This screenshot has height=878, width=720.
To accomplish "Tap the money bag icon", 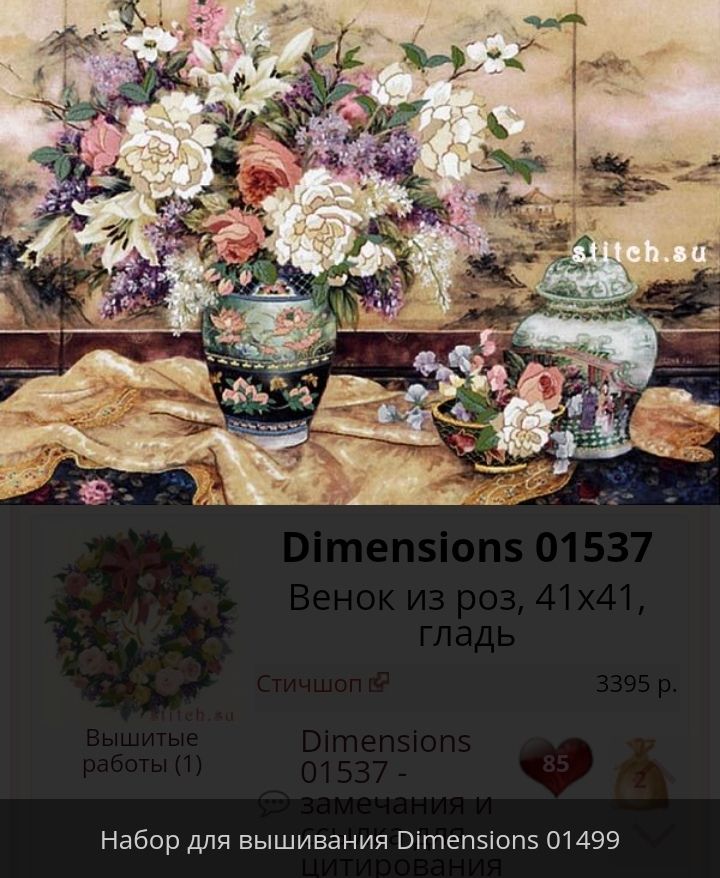I will pos(640,776).
